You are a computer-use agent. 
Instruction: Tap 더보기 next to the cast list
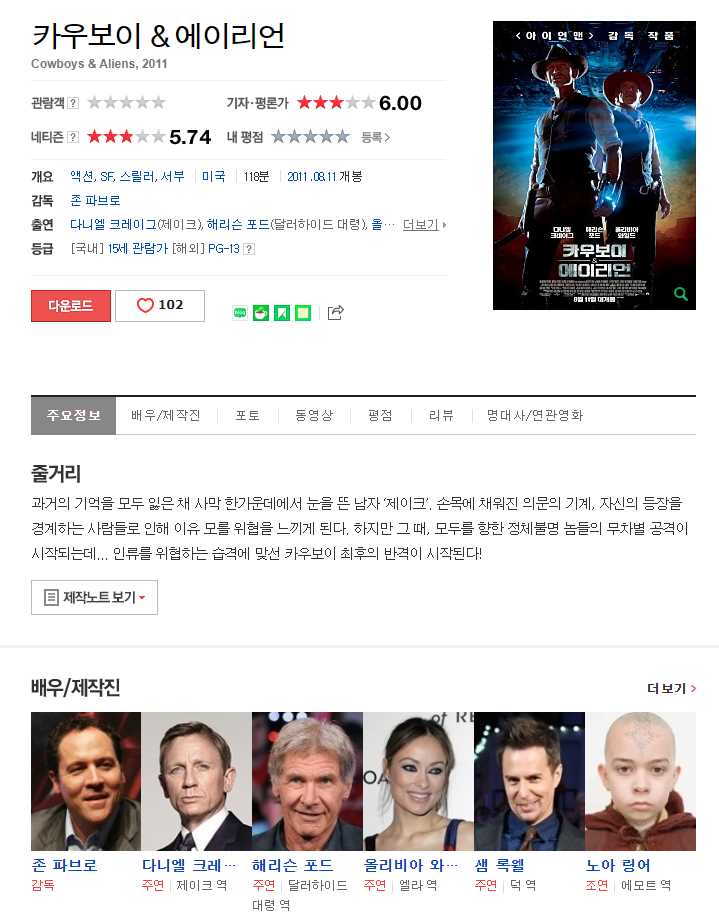[x=424, y=225]
